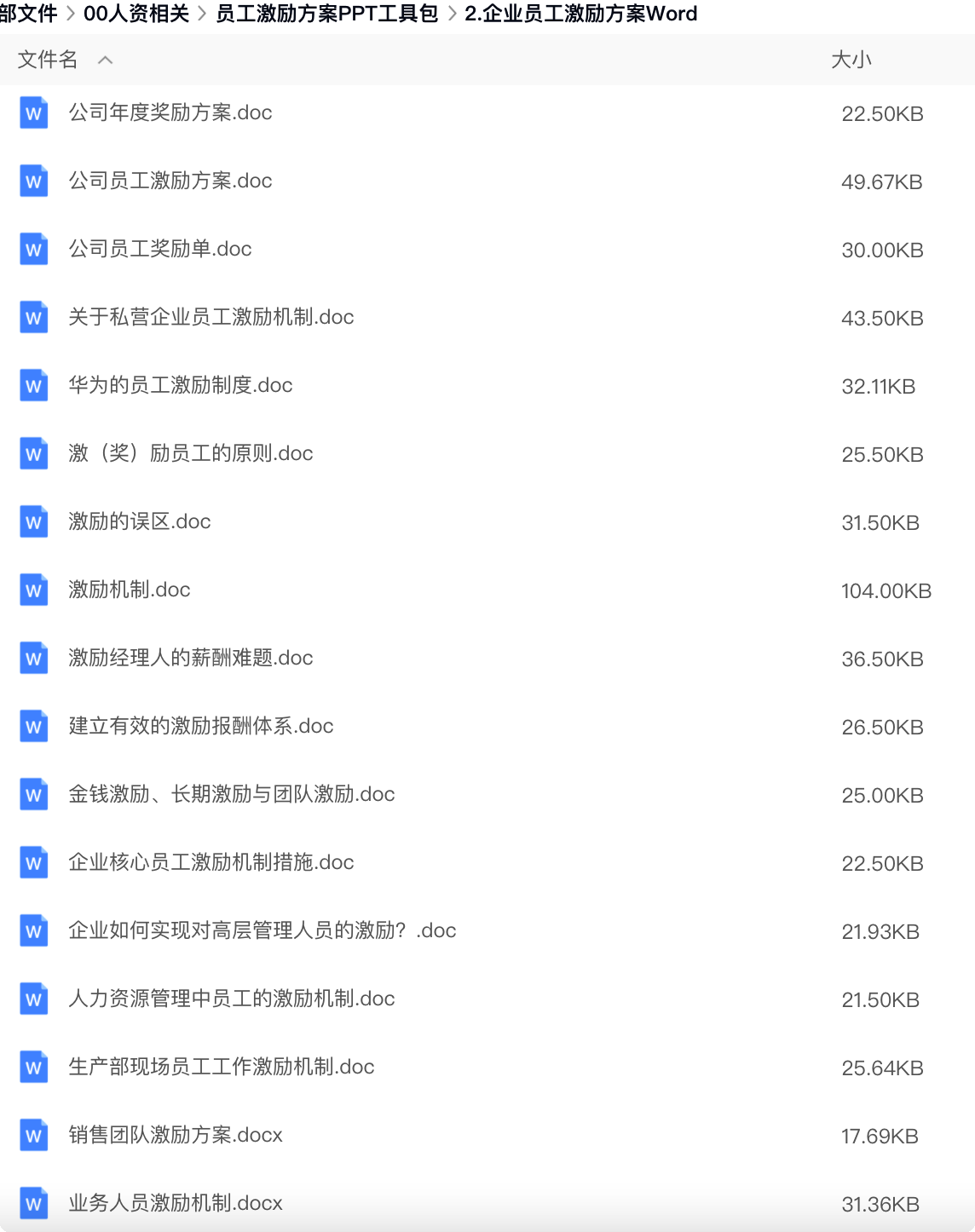This screenshot has width=975, height=1232.
Task: Open 生产部现场员工工作激励机制.doc
Action: (222, 1067)
